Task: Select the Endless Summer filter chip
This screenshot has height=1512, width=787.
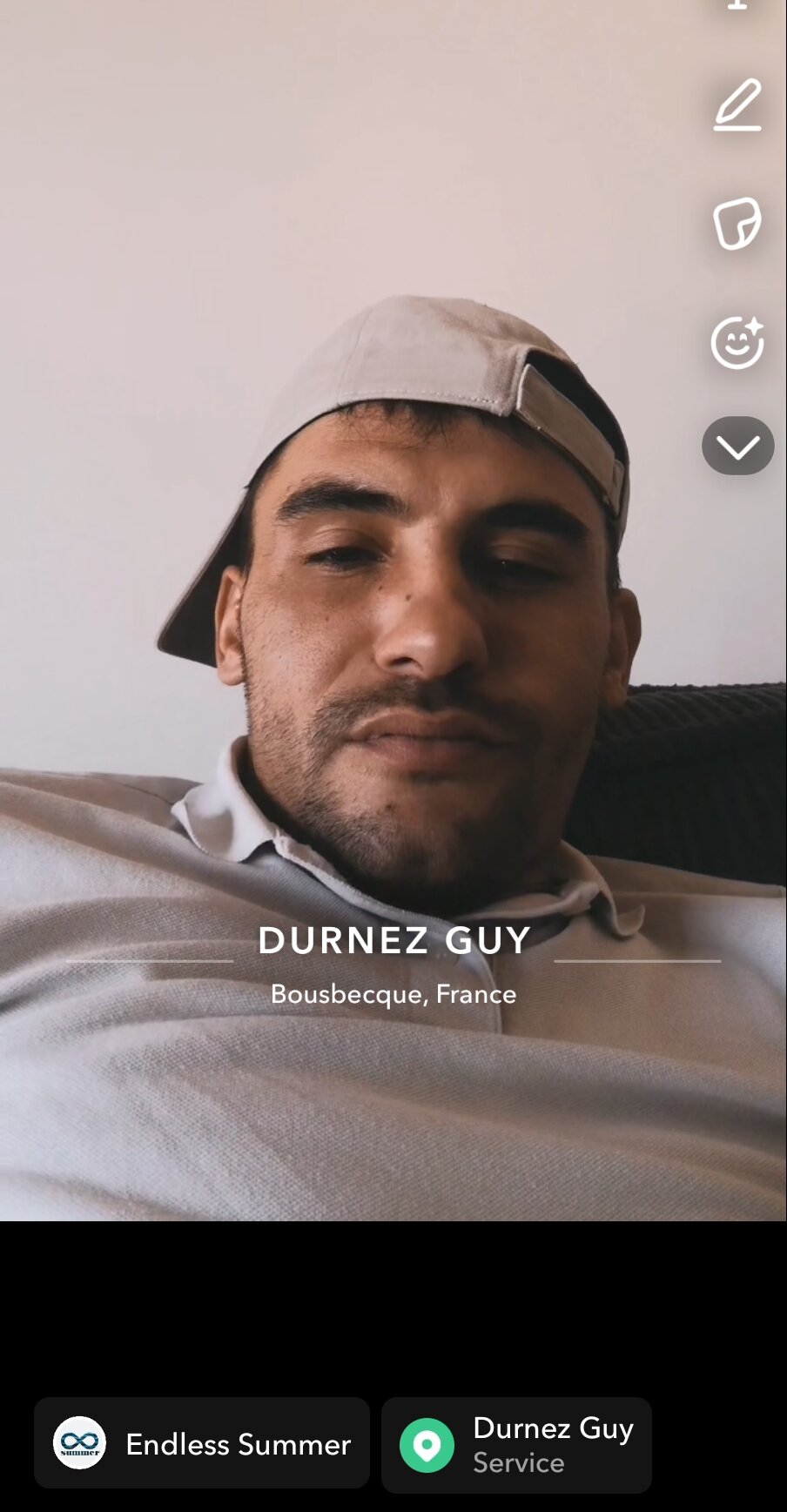Action: [202, 1444]
